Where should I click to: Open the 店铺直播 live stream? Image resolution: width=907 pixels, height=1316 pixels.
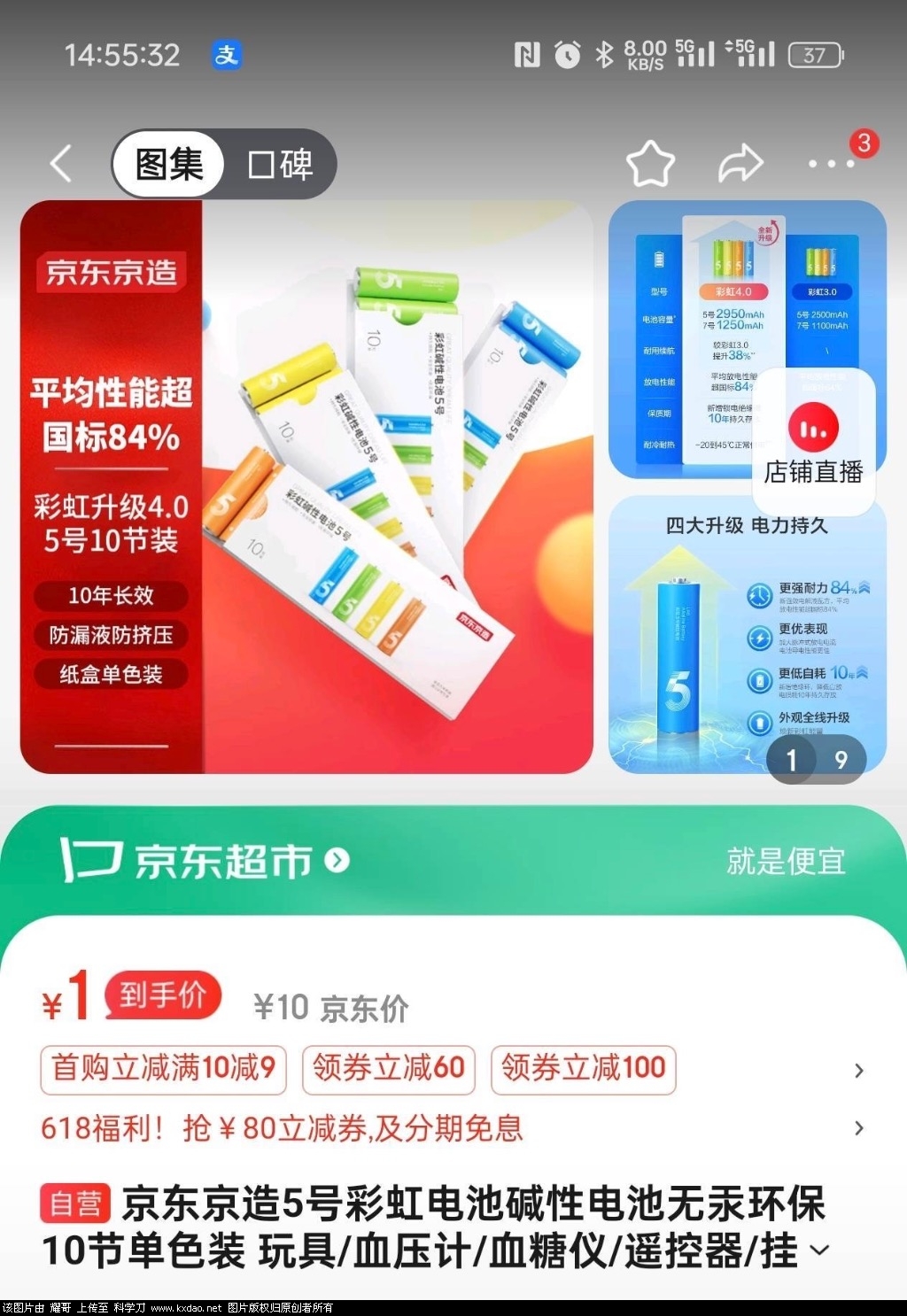pos(813,443)
